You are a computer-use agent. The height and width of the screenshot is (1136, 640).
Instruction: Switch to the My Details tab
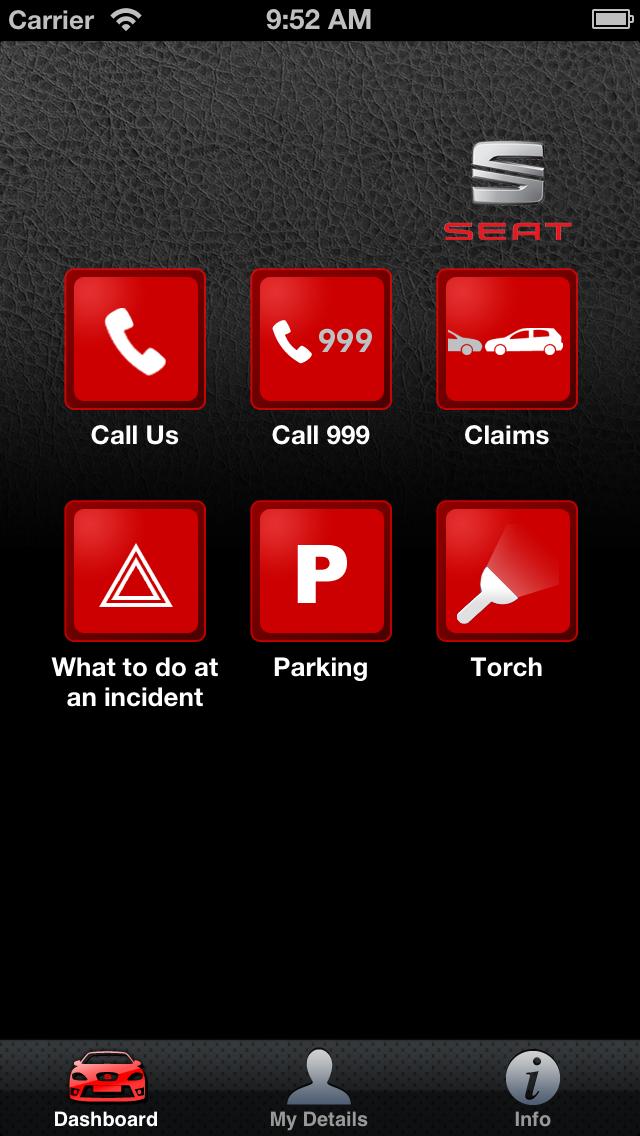click(x=319, y=1090)
